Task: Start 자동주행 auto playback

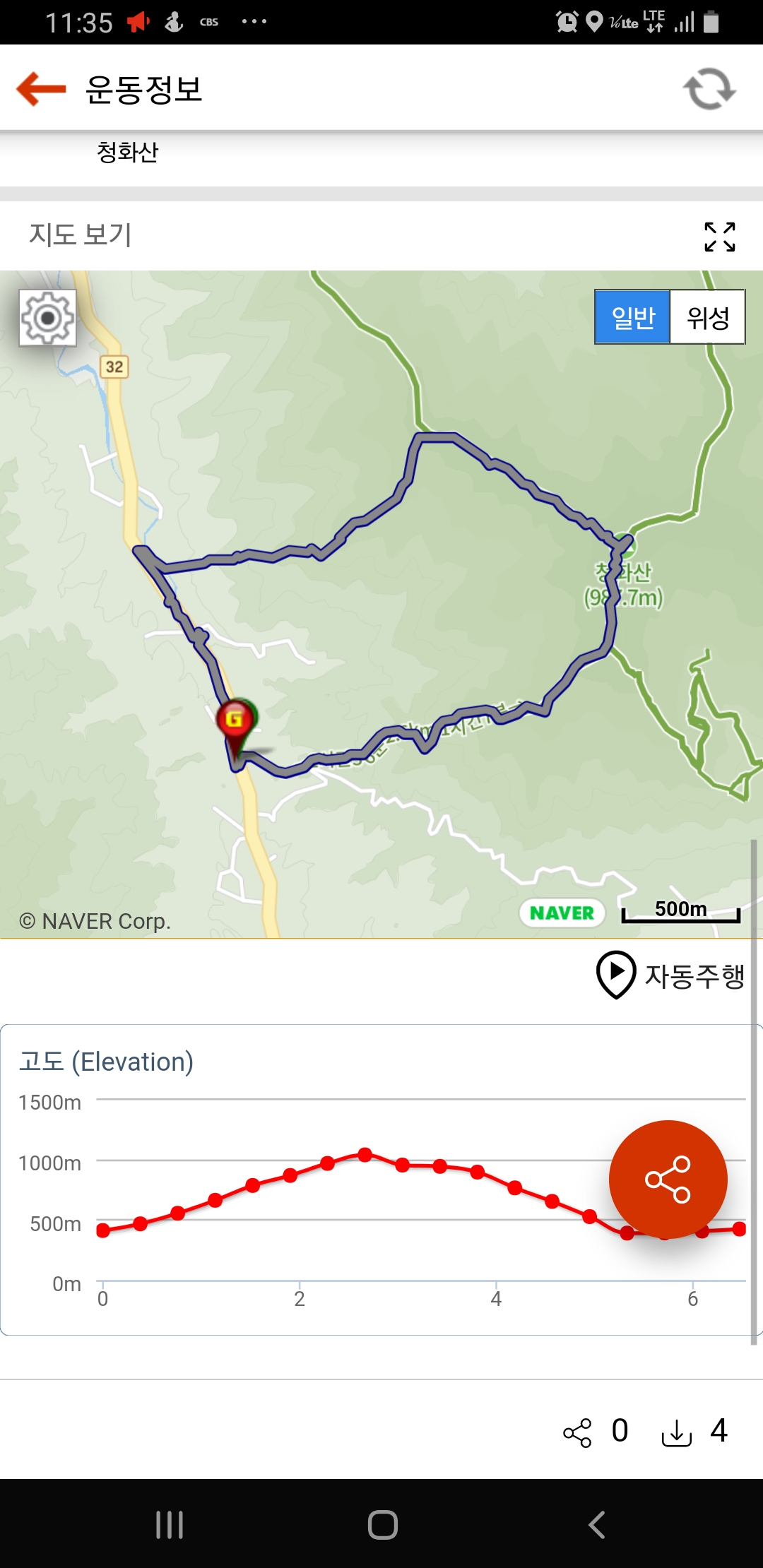Action: pyautogui.click(x=670, y=975)
